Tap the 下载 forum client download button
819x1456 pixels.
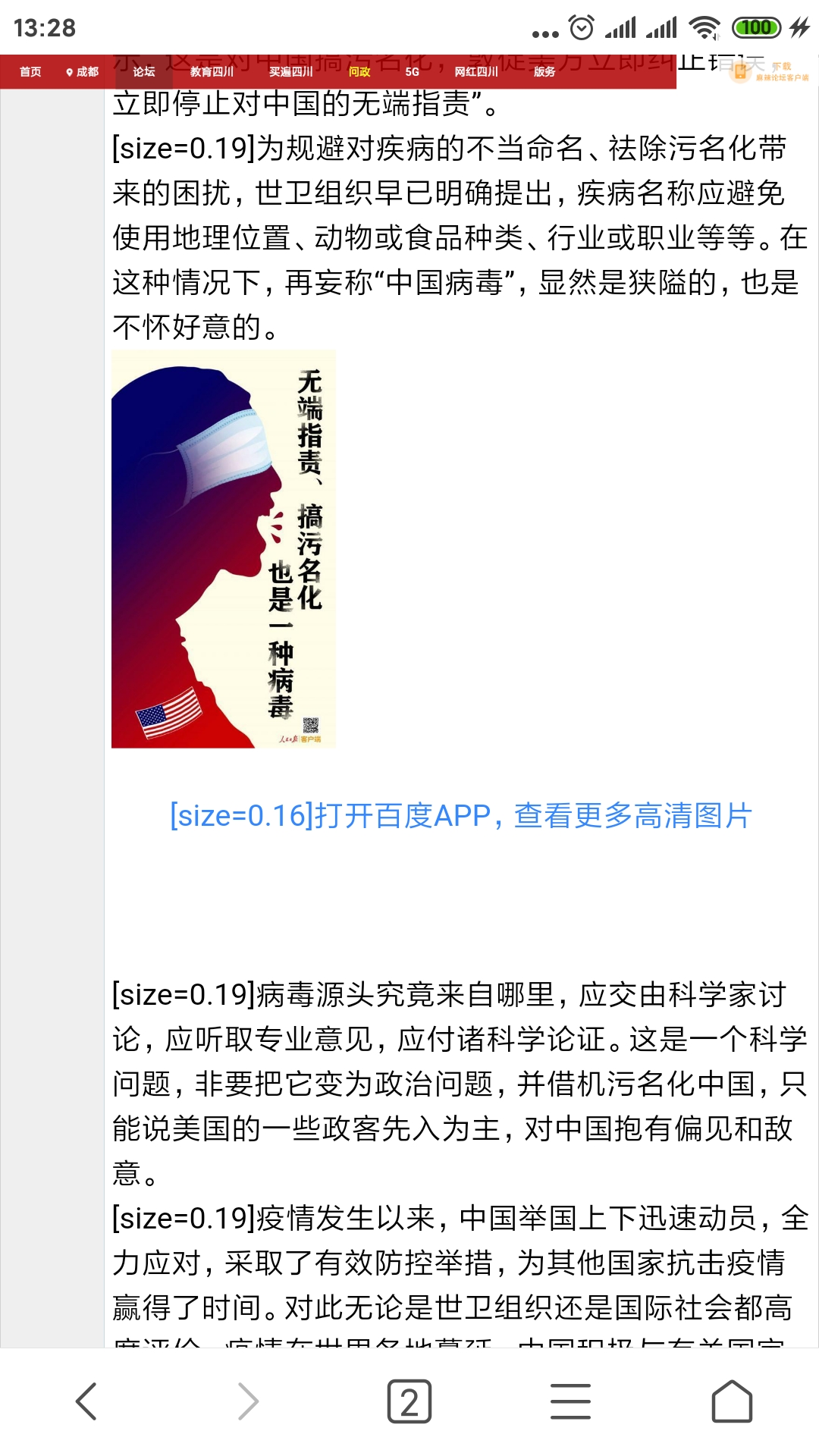coord(769,71)
